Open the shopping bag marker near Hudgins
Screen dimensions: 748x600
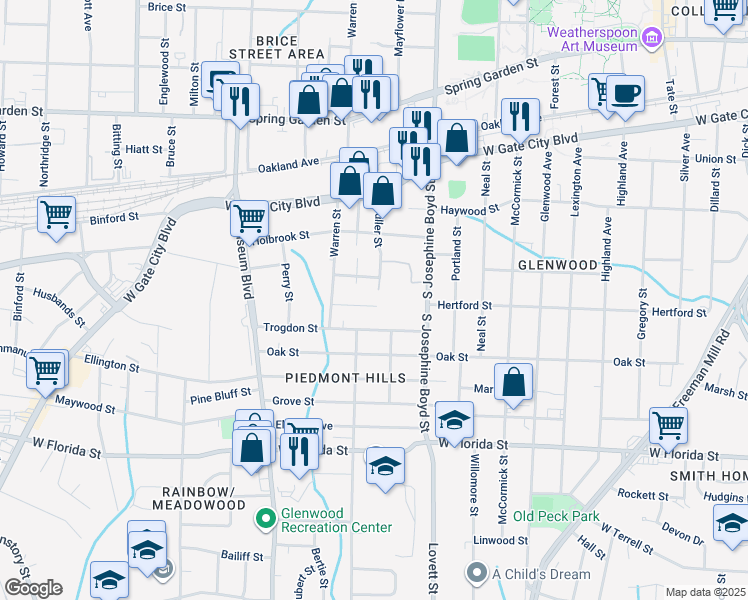pos(732,523)
